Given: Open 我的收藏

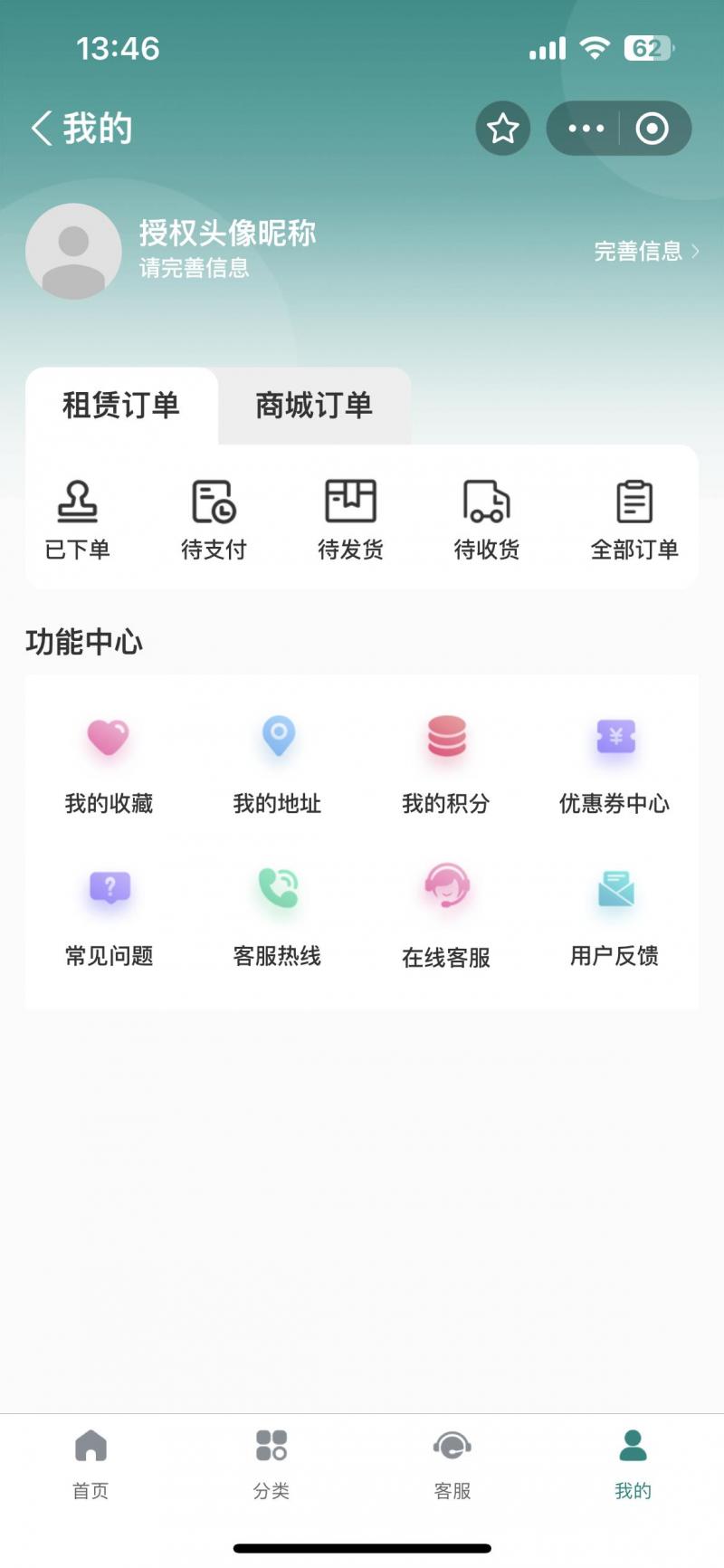Looking at the screenshot, I should tap(109, 762).
